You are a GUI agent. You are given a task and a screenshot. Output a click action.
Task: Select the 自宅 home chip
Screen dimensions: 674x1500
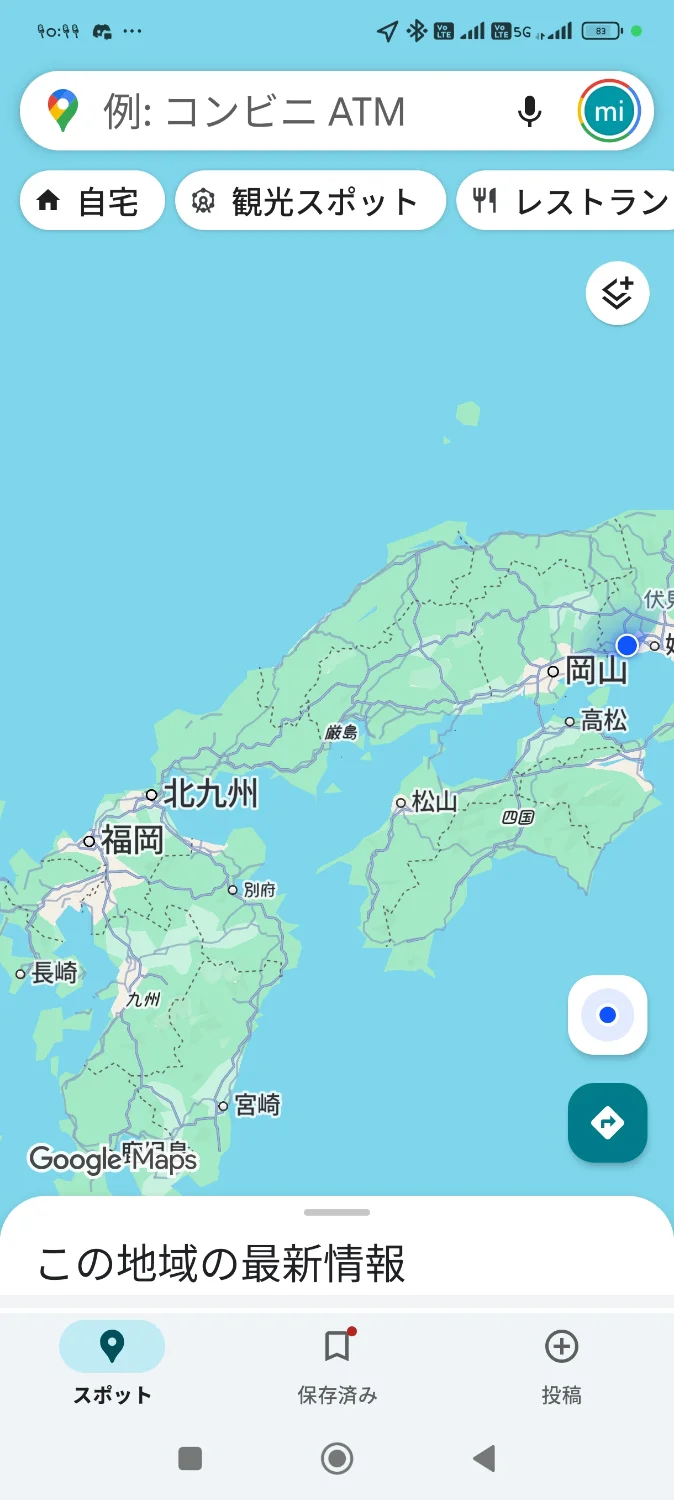coord(92,201)
